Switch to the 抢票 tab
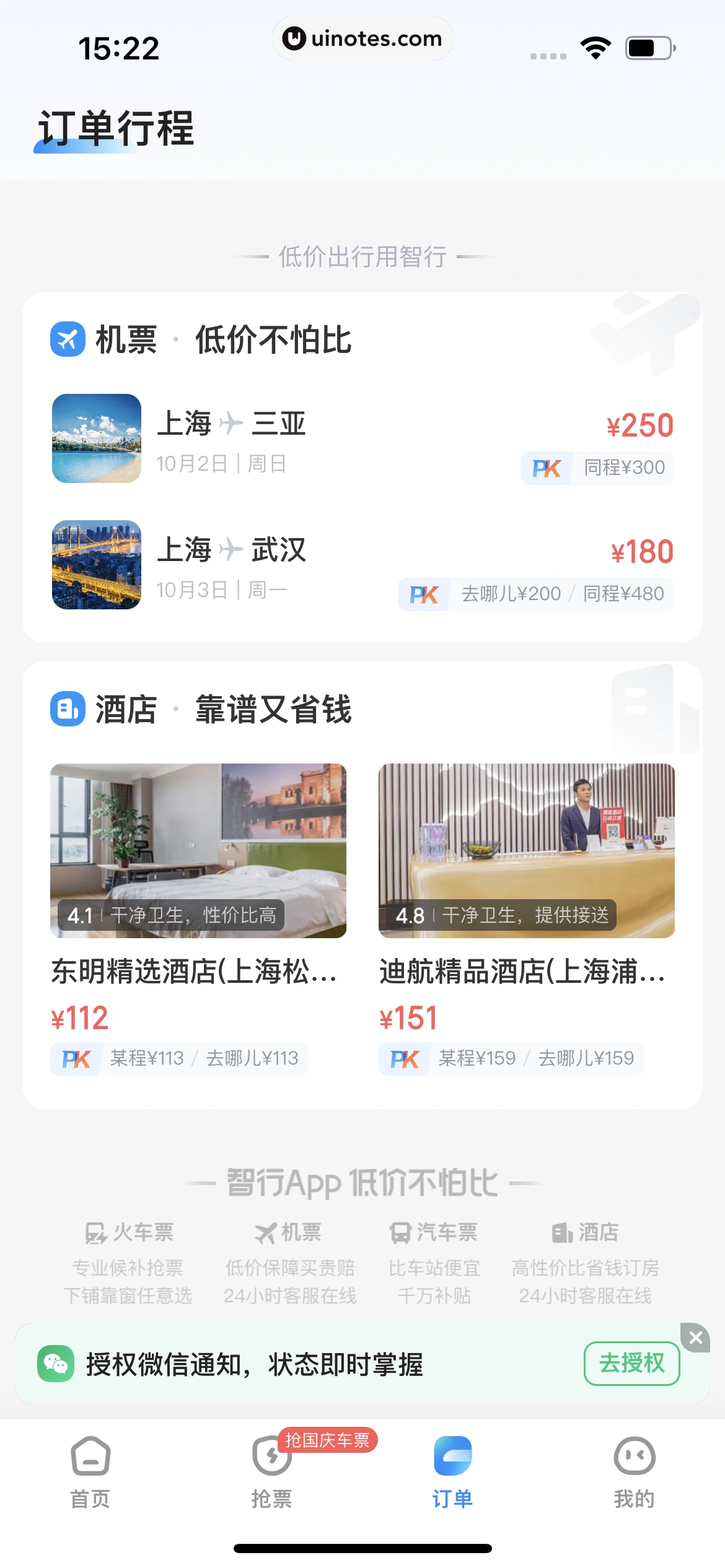 click(x=271, y=1471)
